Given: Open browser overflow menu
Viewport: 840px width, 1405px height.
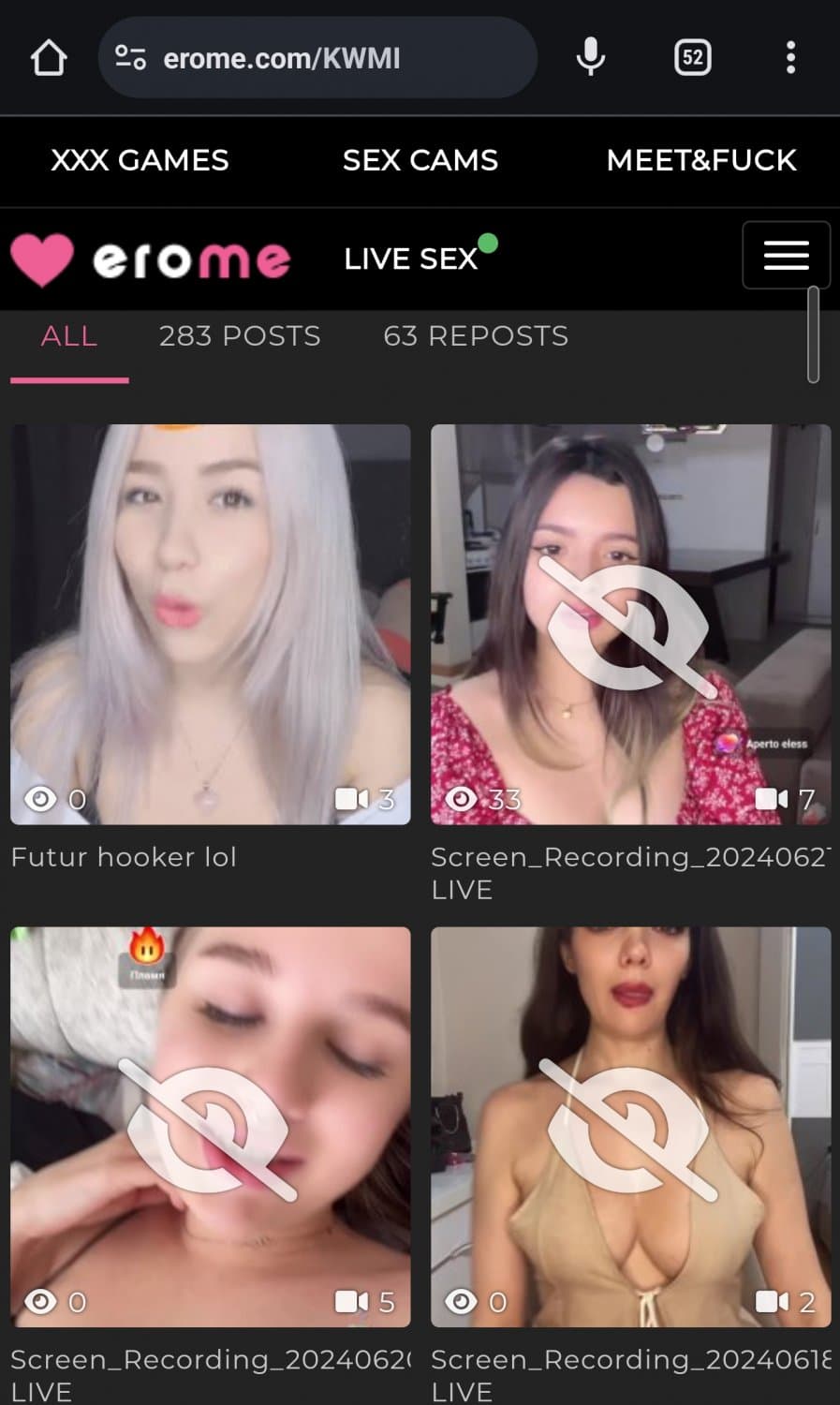Looking at the screenshot, I should [x=790, y=58].
